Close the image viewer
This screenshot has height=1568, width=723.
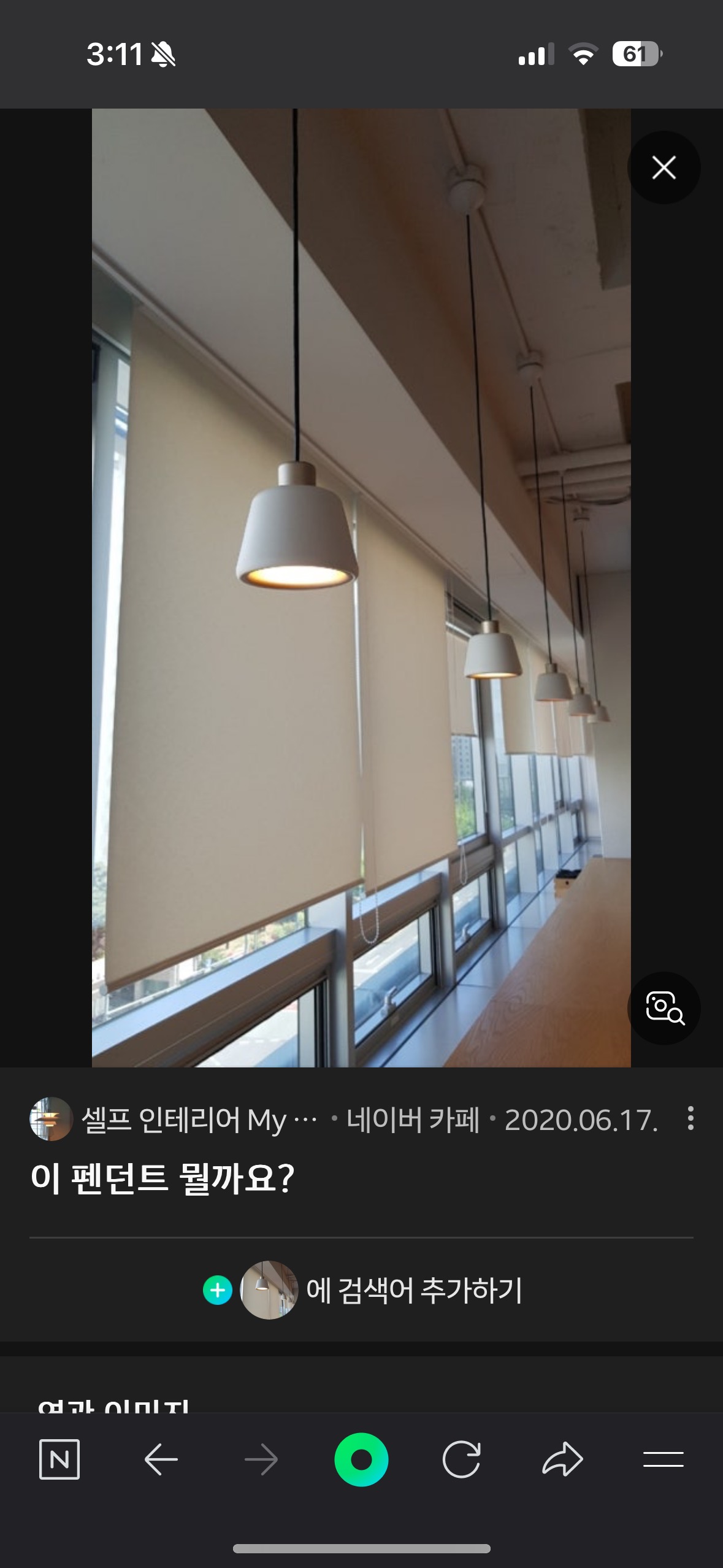[x=664, y=167]
